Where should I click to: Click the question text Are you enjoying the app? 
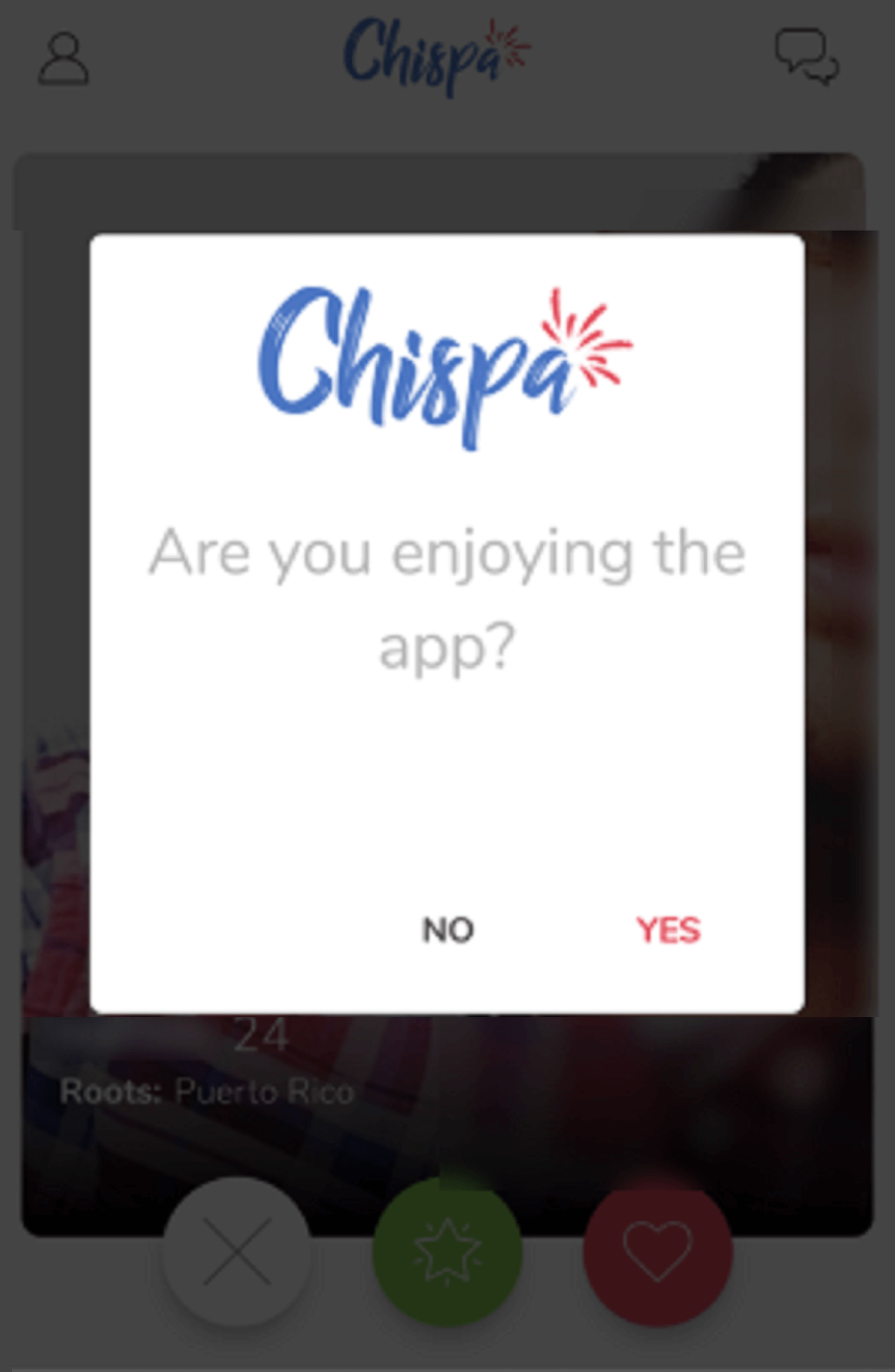tap(446, 597)
